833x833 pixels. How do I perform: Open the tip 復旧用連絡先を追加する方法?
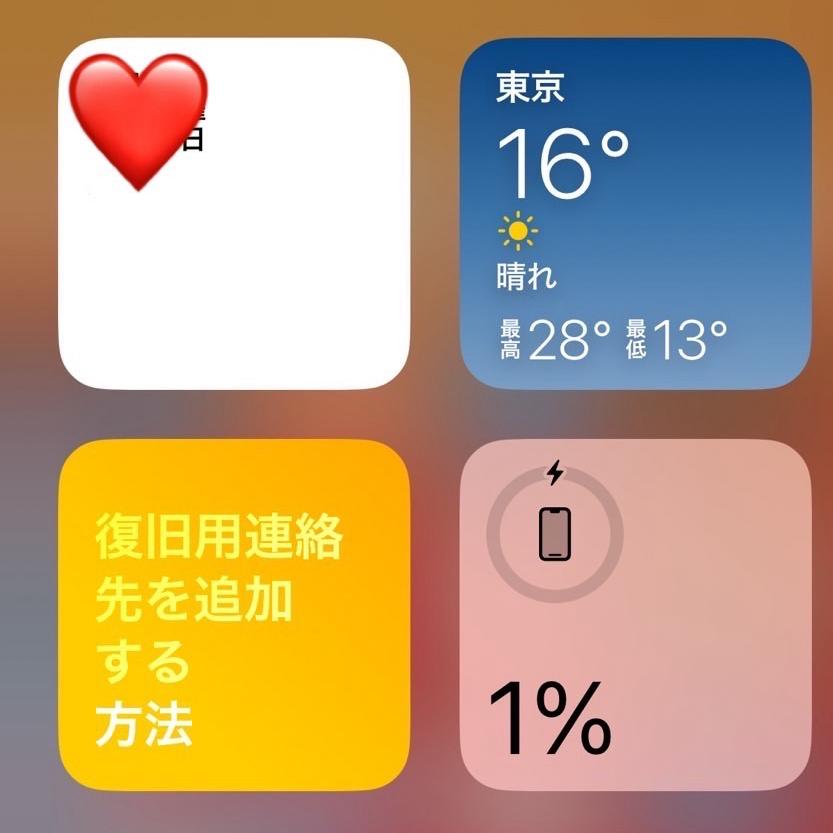(233, 616)
